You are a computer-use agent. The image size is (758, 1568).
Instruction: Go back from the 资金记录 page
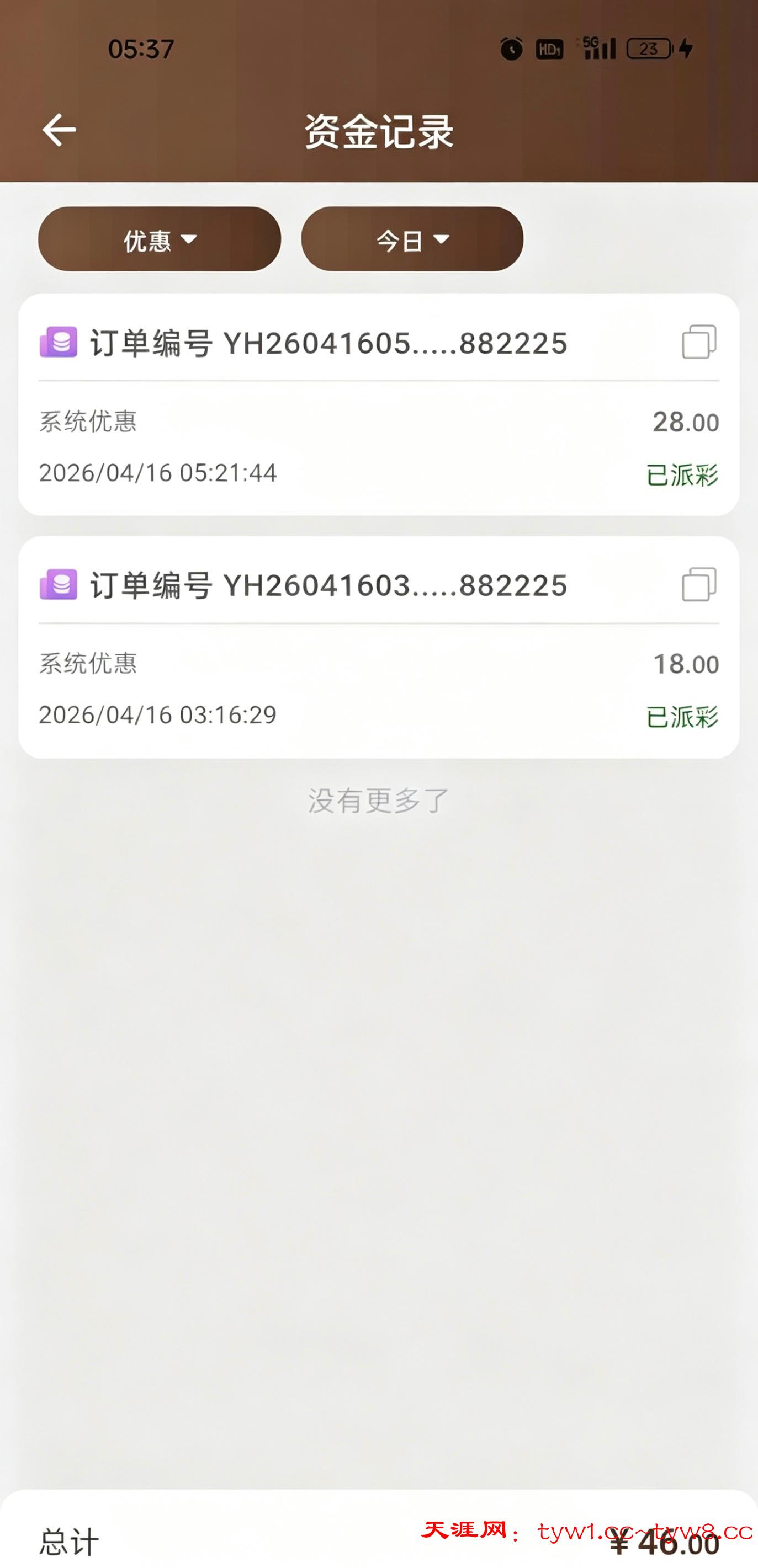tap(59, 130)
